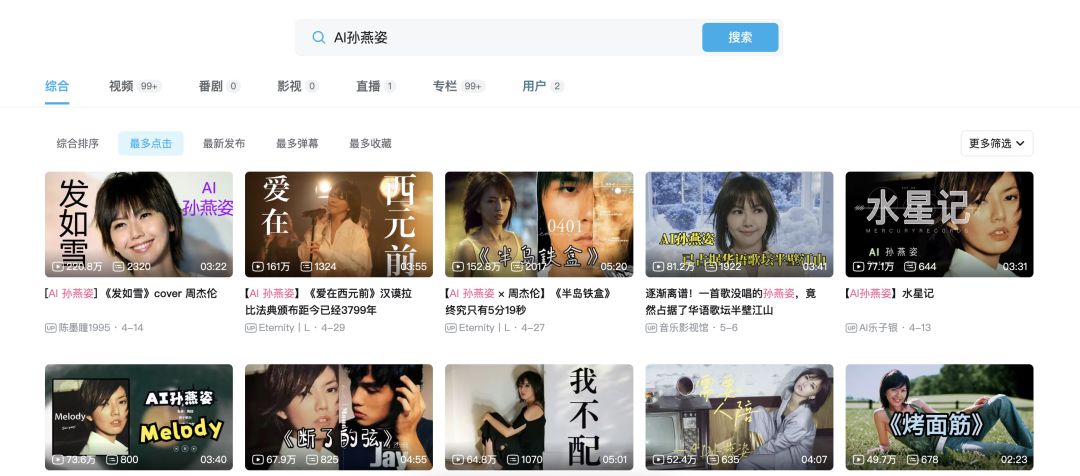This screenshot has width=1080, height=476.
Task: Switch to the 用户 tab
Action: coord(534,86)
